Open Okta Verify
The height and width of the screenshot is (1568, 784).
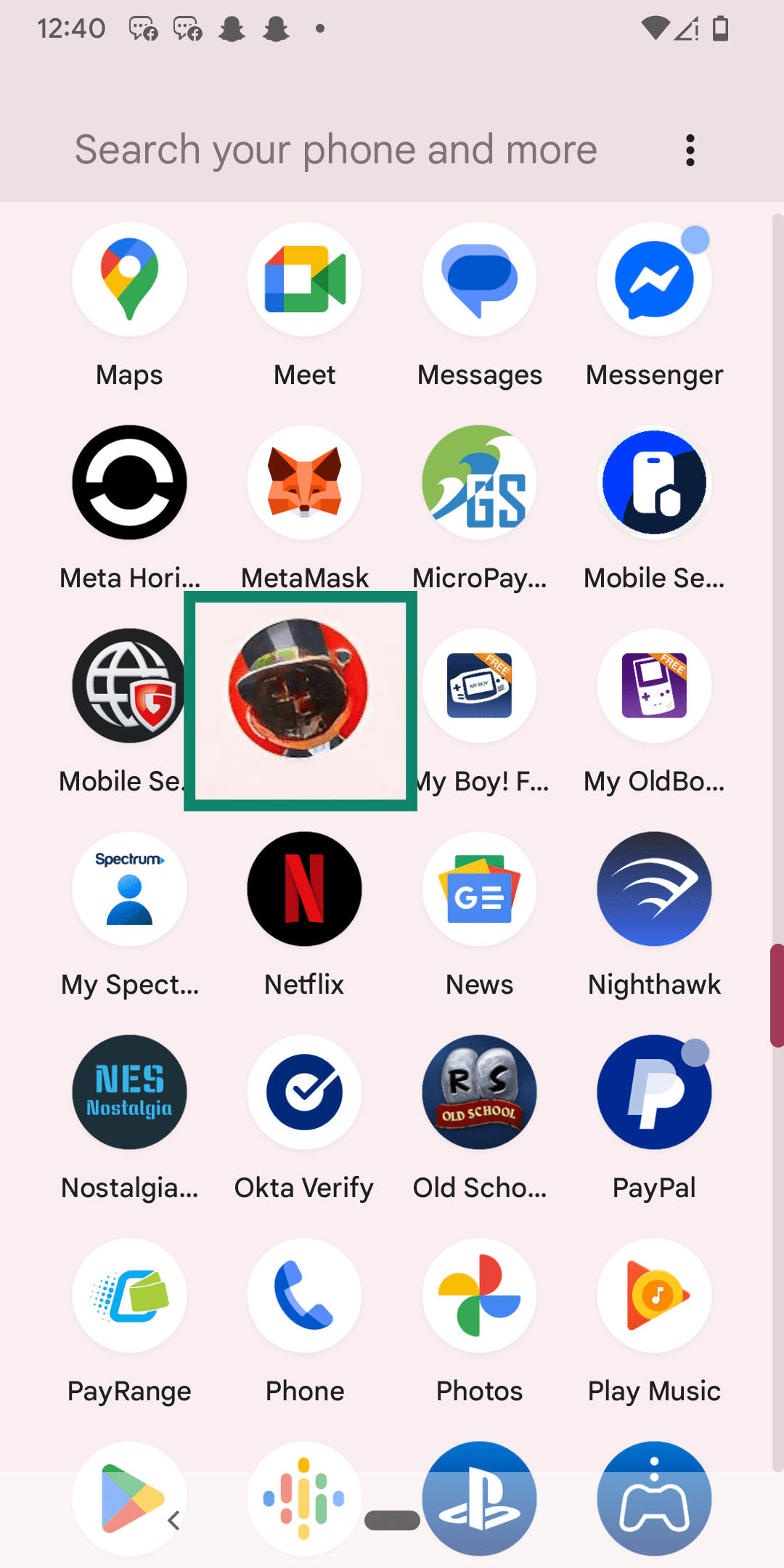(x=304, y=1093)
